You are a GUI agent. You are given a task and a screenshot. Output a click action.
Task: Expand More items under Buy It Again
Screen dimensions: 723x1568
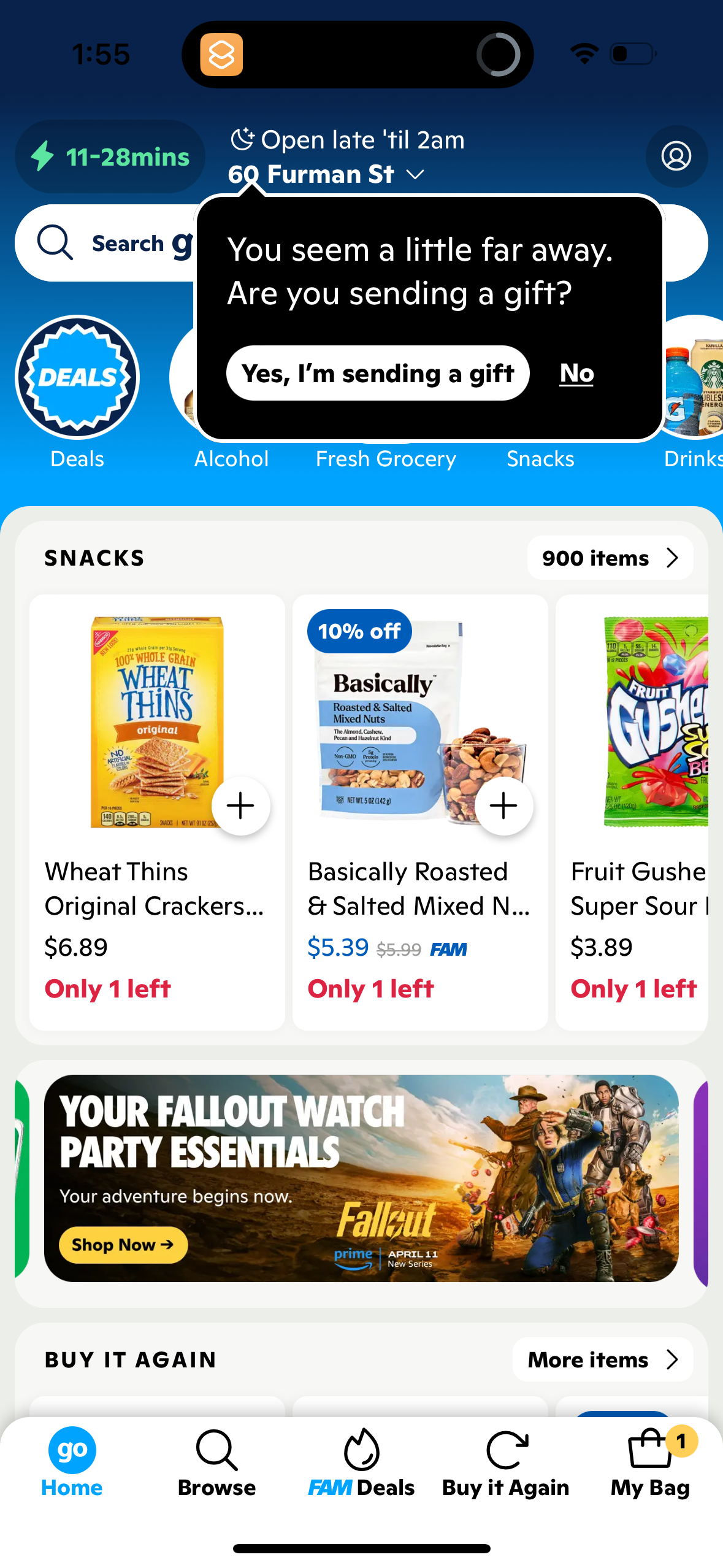pos(603,1359)
